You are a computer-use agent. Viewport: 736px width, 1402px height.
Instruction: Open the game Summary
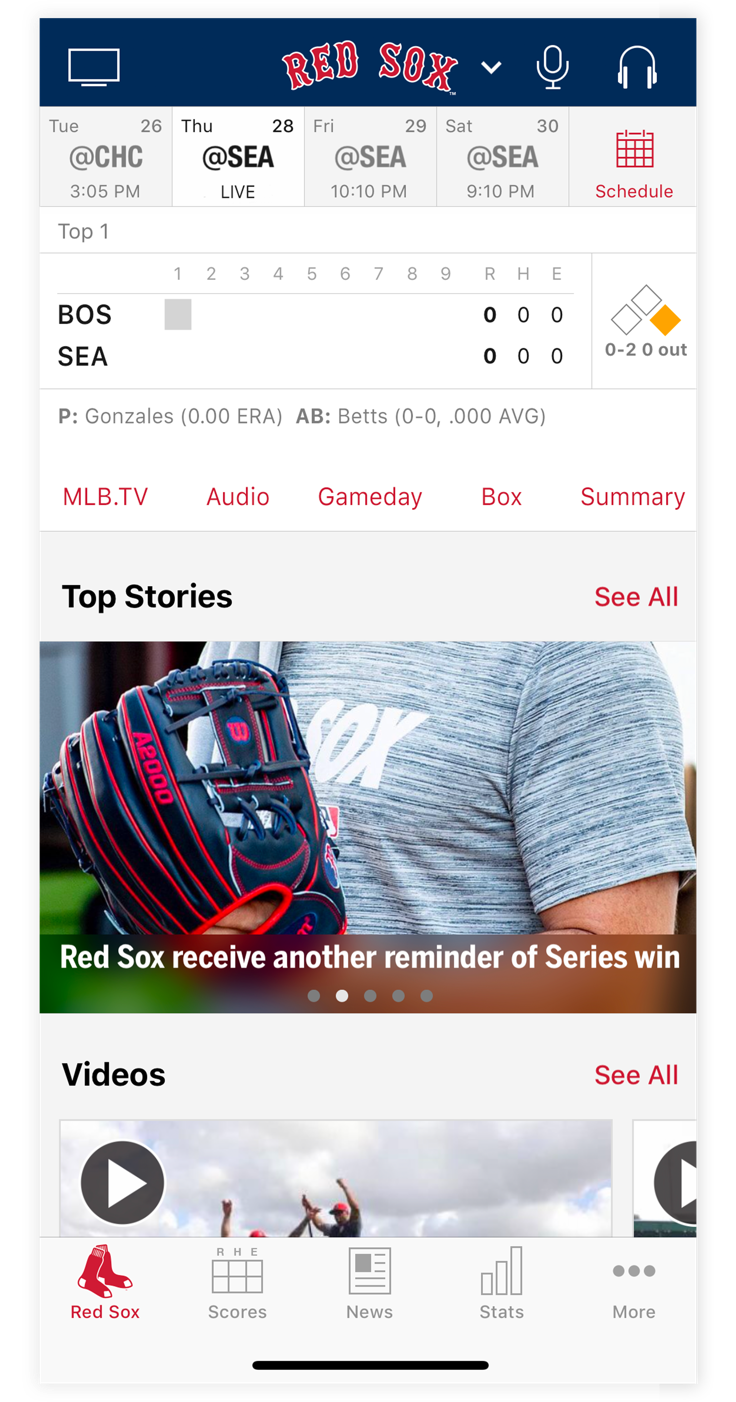(x=632, y=497)
